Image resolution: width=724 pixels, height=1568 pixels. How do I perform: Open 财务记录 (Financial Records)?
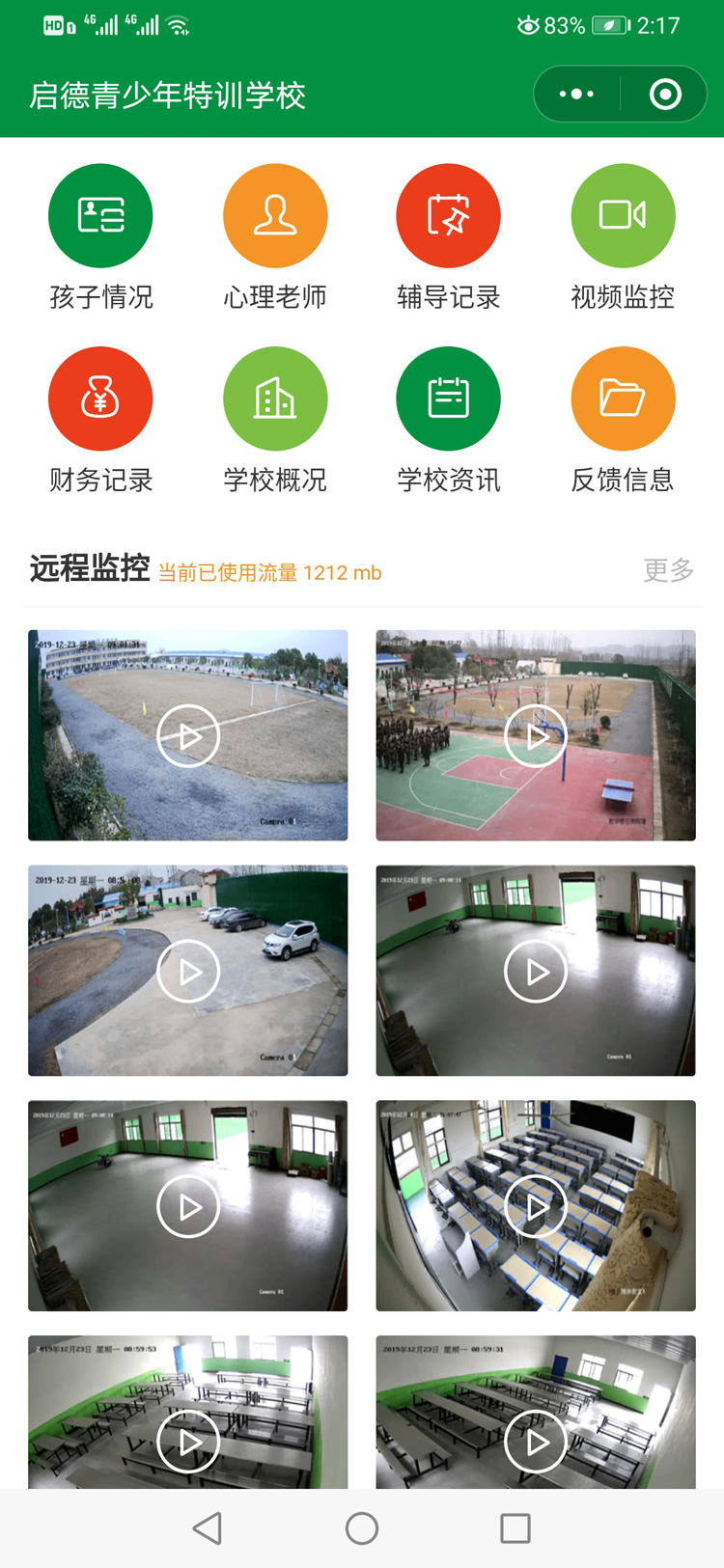[100, 398]
